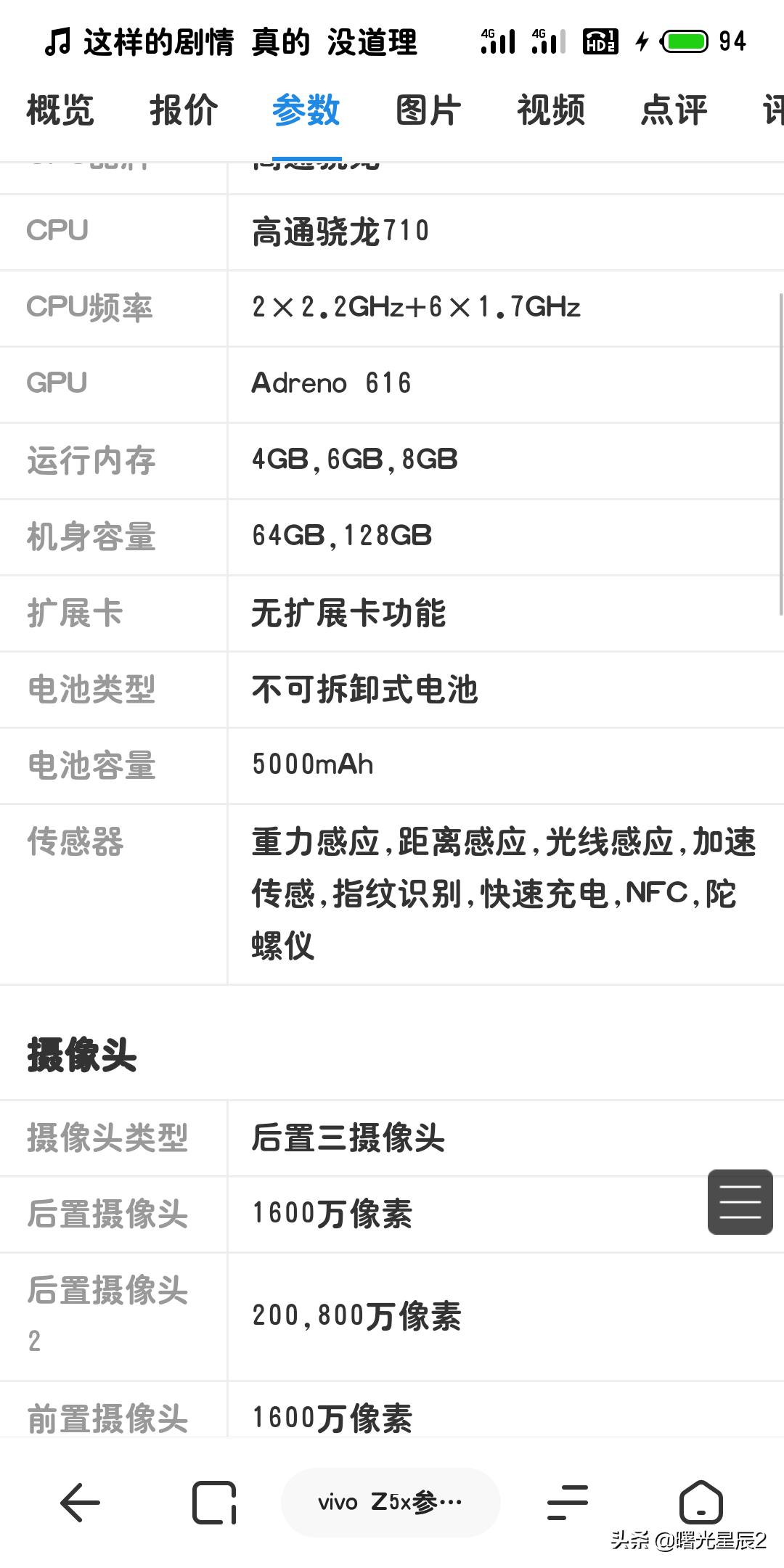The image size is (784, 1568).
Task: Go to the browser home page
Action: coord(701,1502)
